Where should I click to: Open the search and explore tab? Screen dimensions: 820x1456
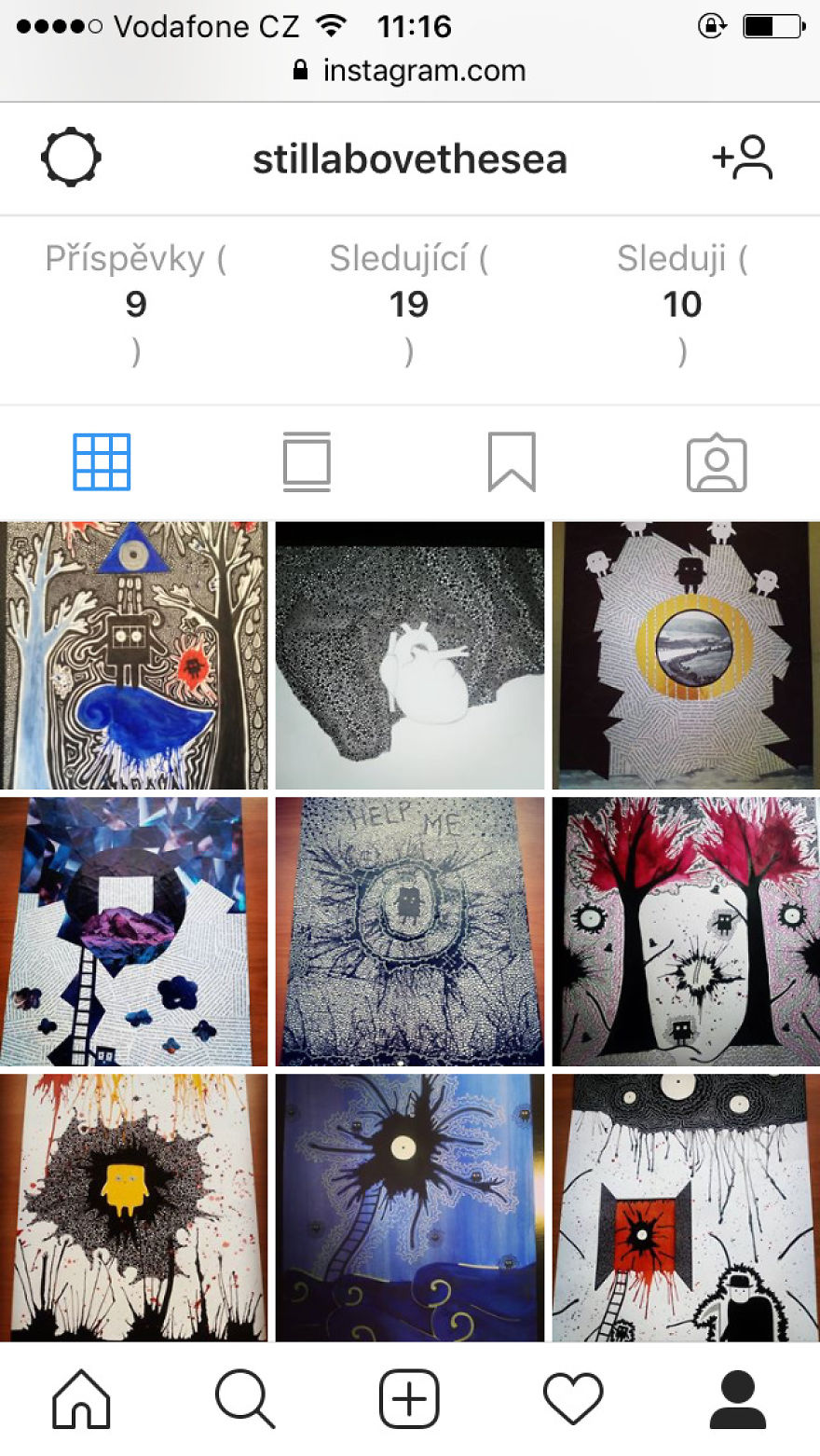(x=245, y=1399)
